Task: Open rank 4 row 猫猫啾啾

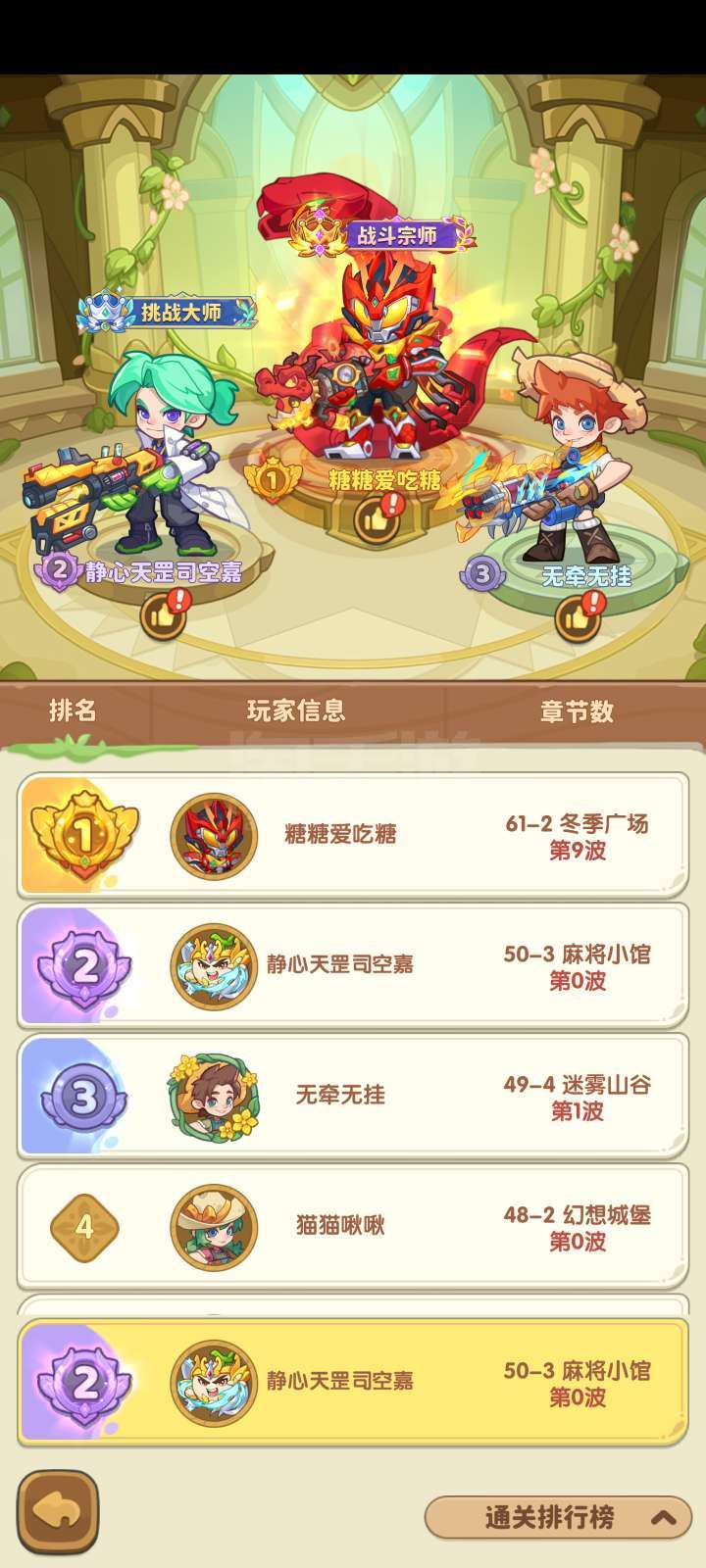Action: [x=353, y=1226]
